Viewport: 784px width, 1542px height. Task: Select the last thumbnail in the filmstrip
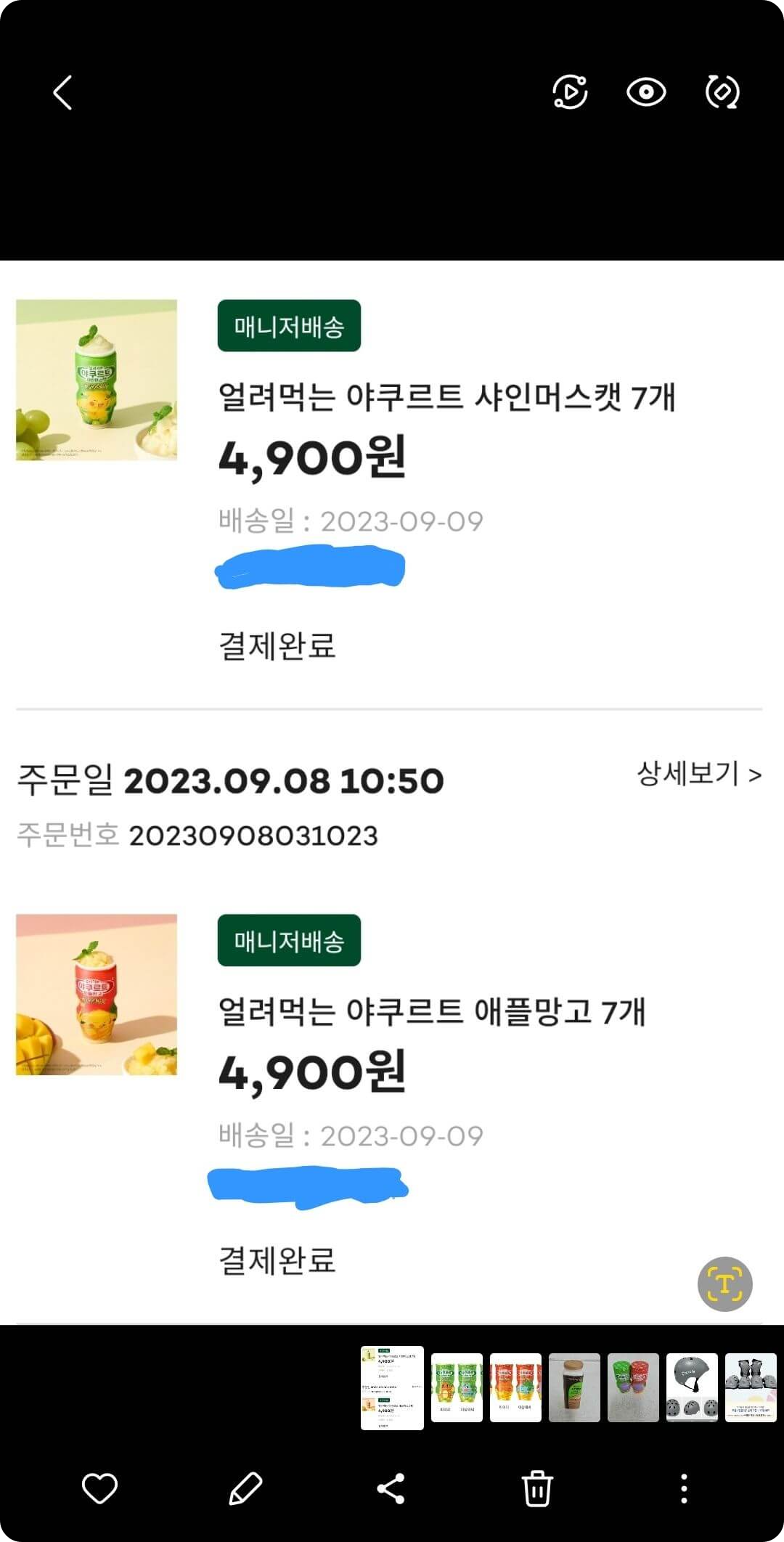pos(749,1389)
